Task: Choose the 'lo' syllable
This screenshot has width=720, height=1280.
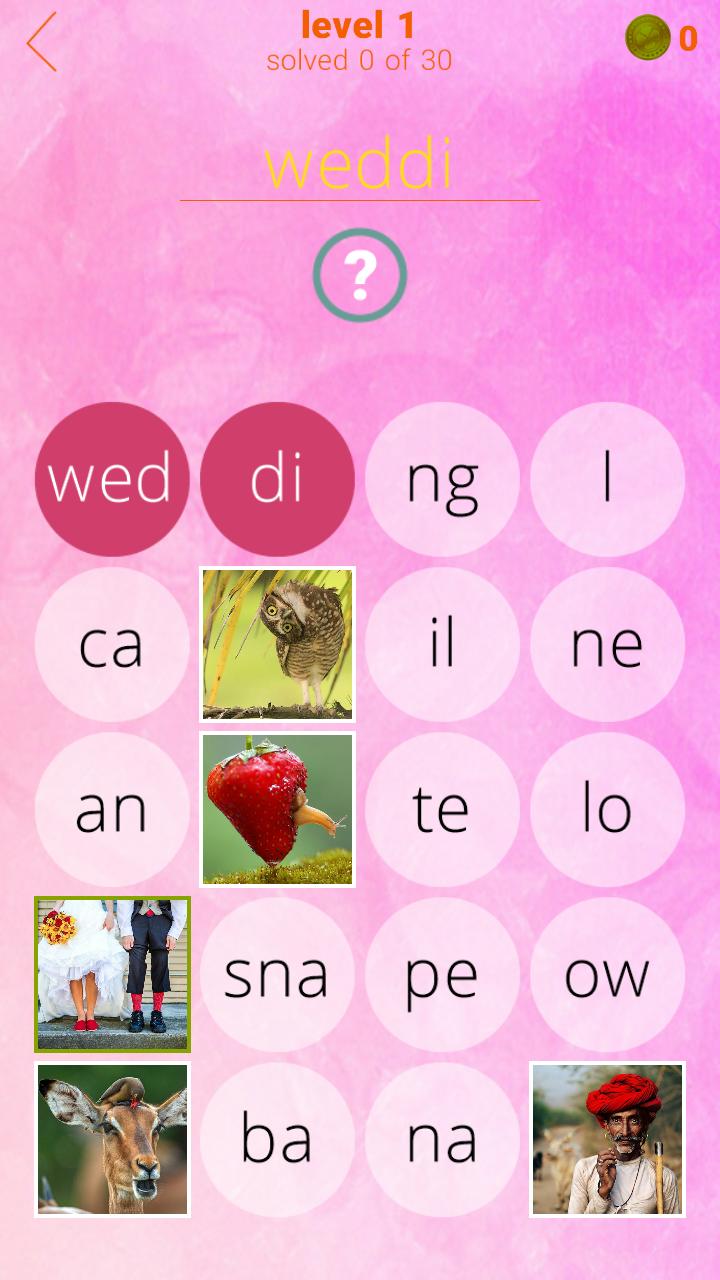Action: [607, 809]
